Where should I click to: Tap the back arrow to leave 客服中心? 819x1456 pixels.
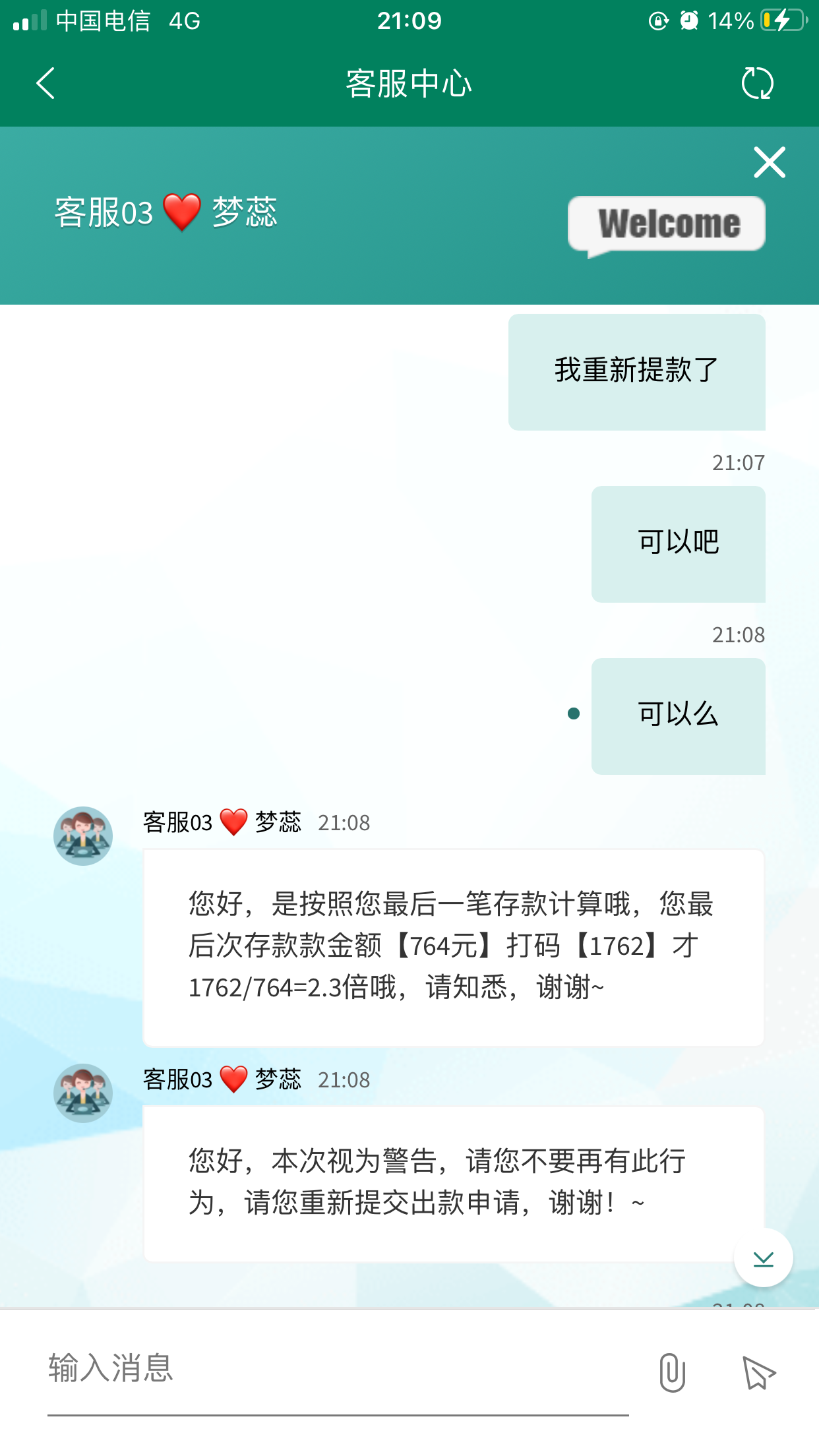coord(44,83)
